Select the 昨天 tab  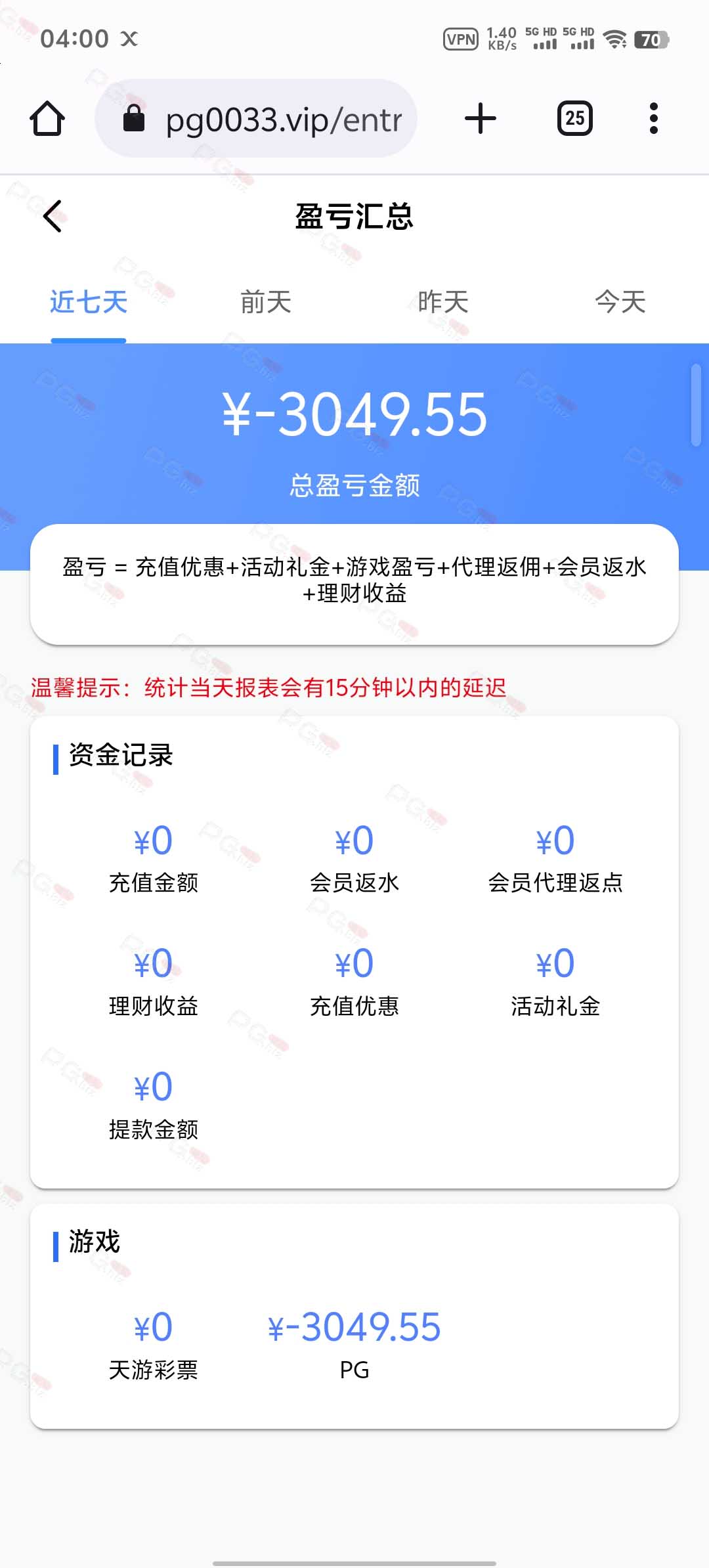click(443, 302)
